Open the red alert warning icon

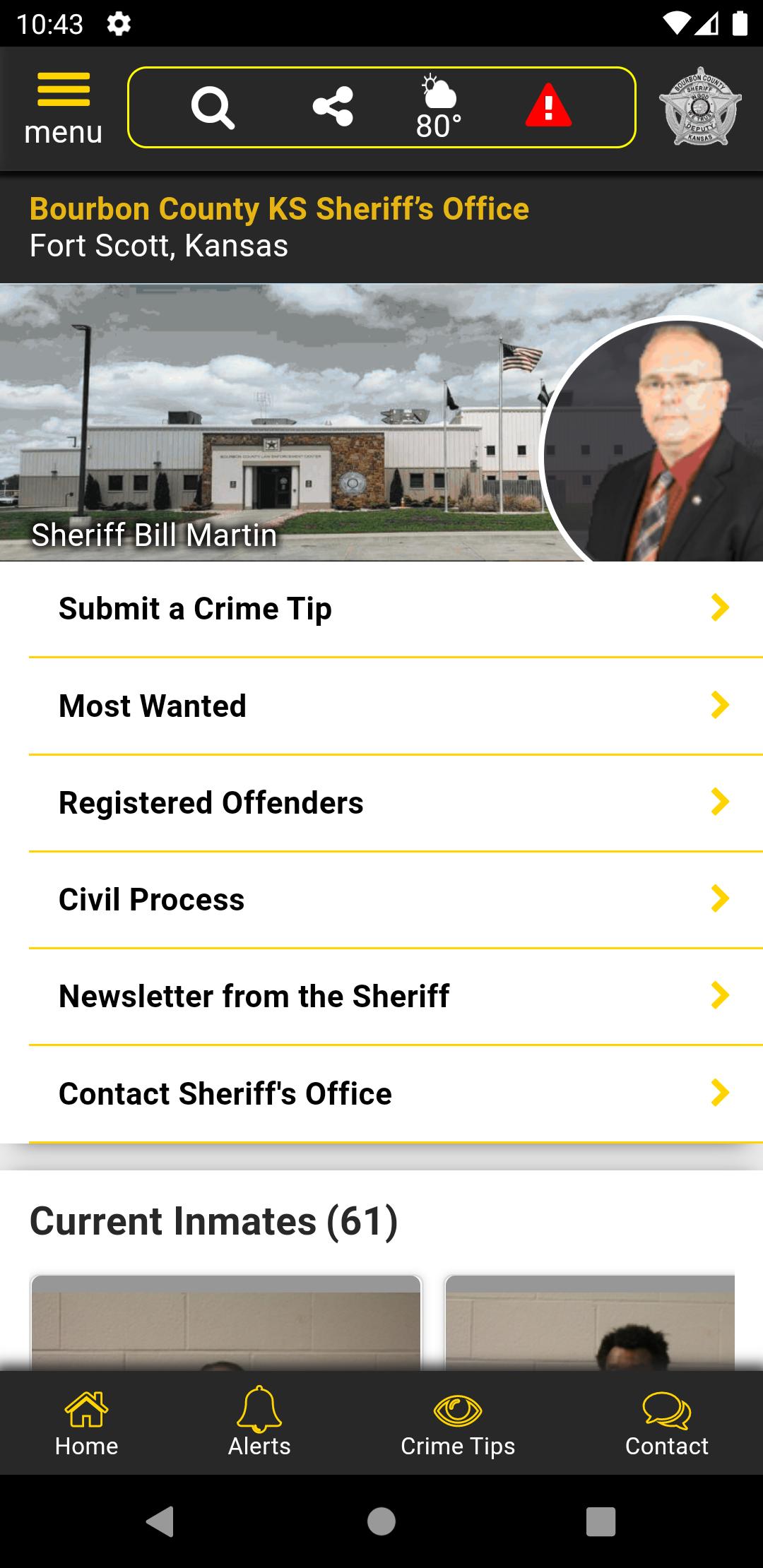548,106
